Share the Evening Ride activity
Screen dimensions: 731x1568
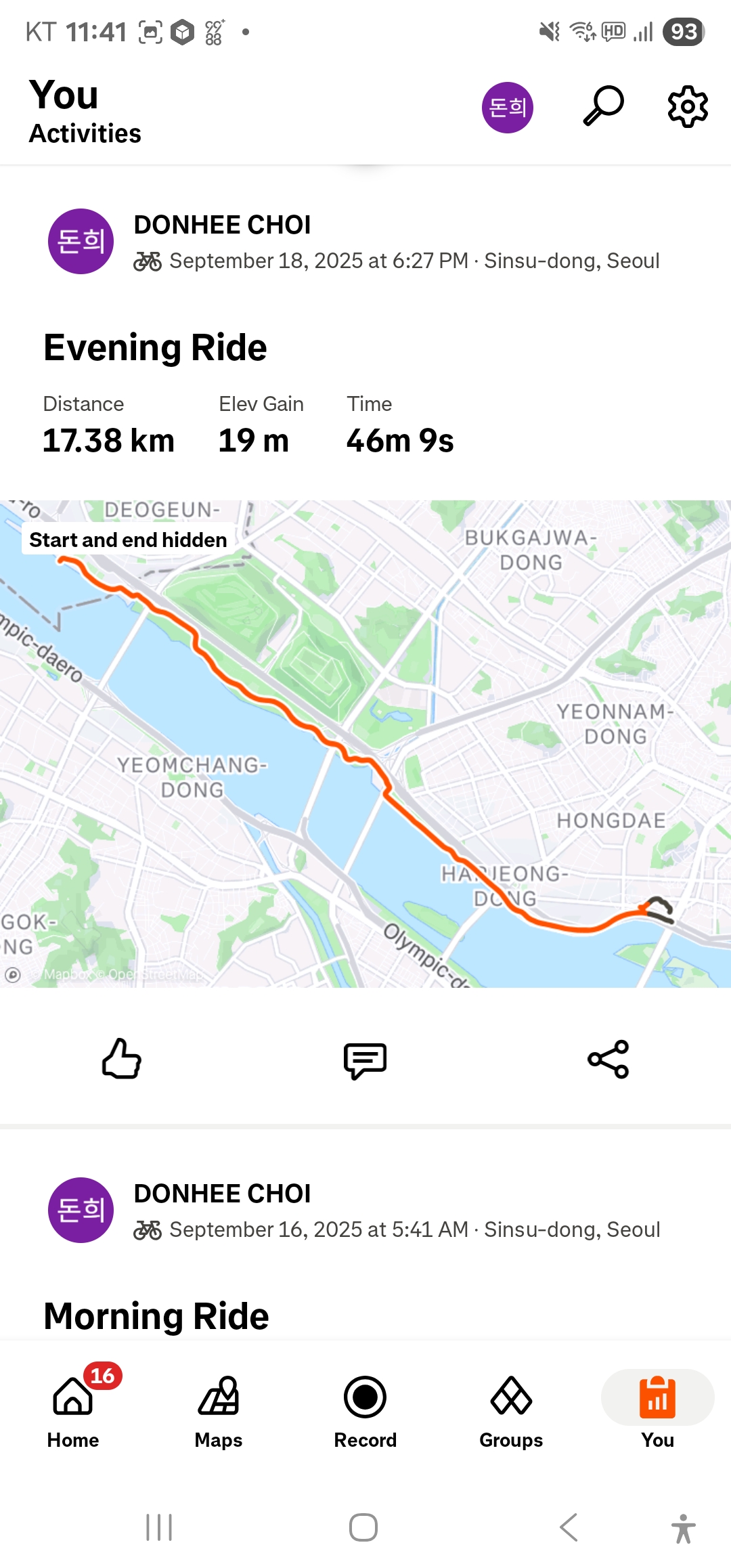click(608, 1059)
